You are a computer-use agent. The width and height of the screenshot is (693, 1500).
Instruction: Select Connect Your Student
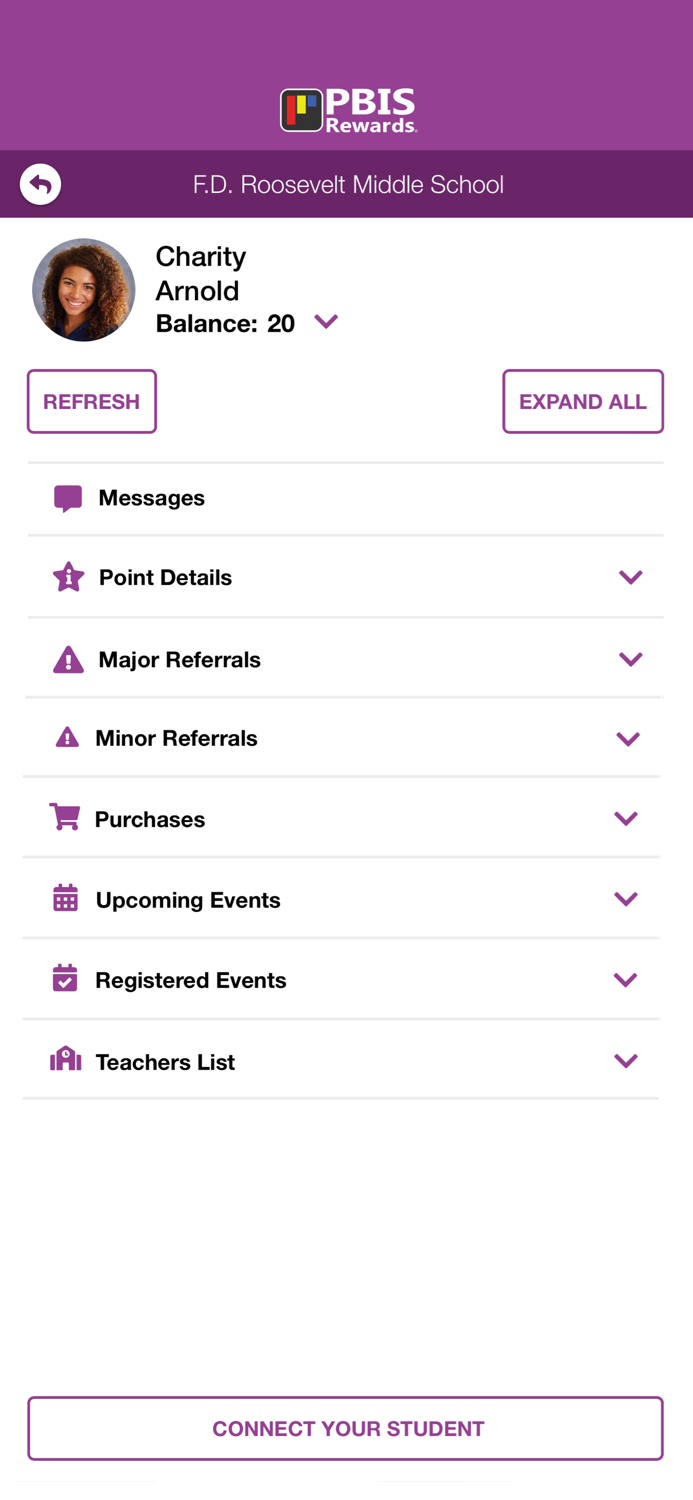346,1428
